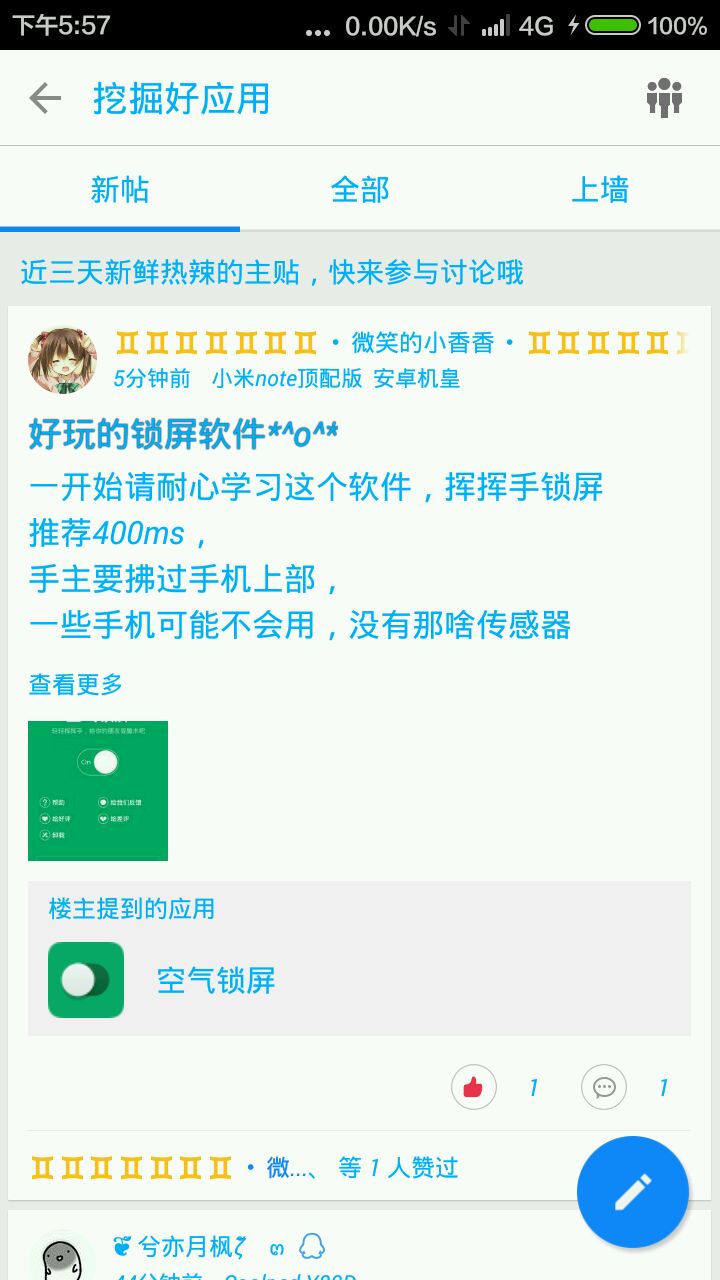Switch to the 全部 tab
The height and width of the screenshot is (1280, 720).
tap(360, 189)
